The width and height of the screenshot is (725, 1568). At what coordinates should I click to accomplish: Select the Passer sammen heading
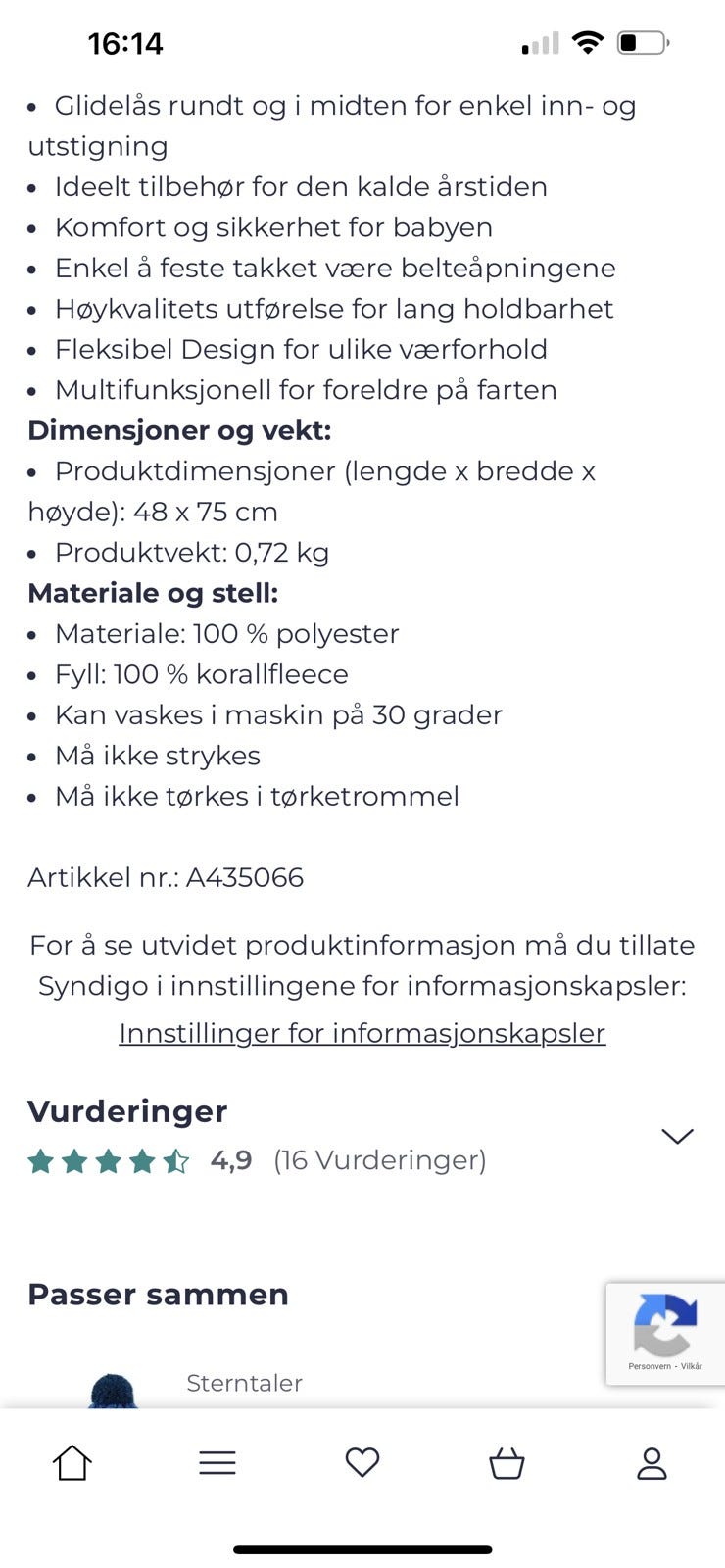point(158,1294)
